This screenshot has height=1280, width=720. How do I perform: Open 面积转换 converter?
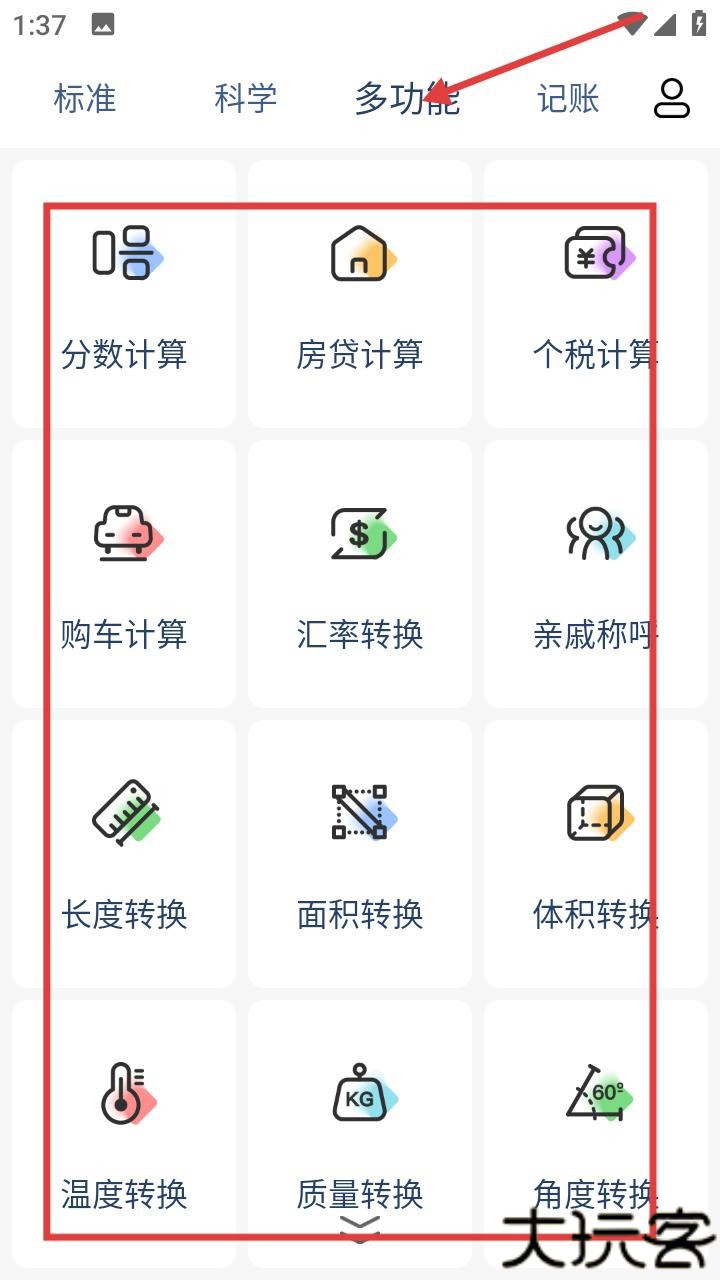pyautogui.click(x=360, y=854)
